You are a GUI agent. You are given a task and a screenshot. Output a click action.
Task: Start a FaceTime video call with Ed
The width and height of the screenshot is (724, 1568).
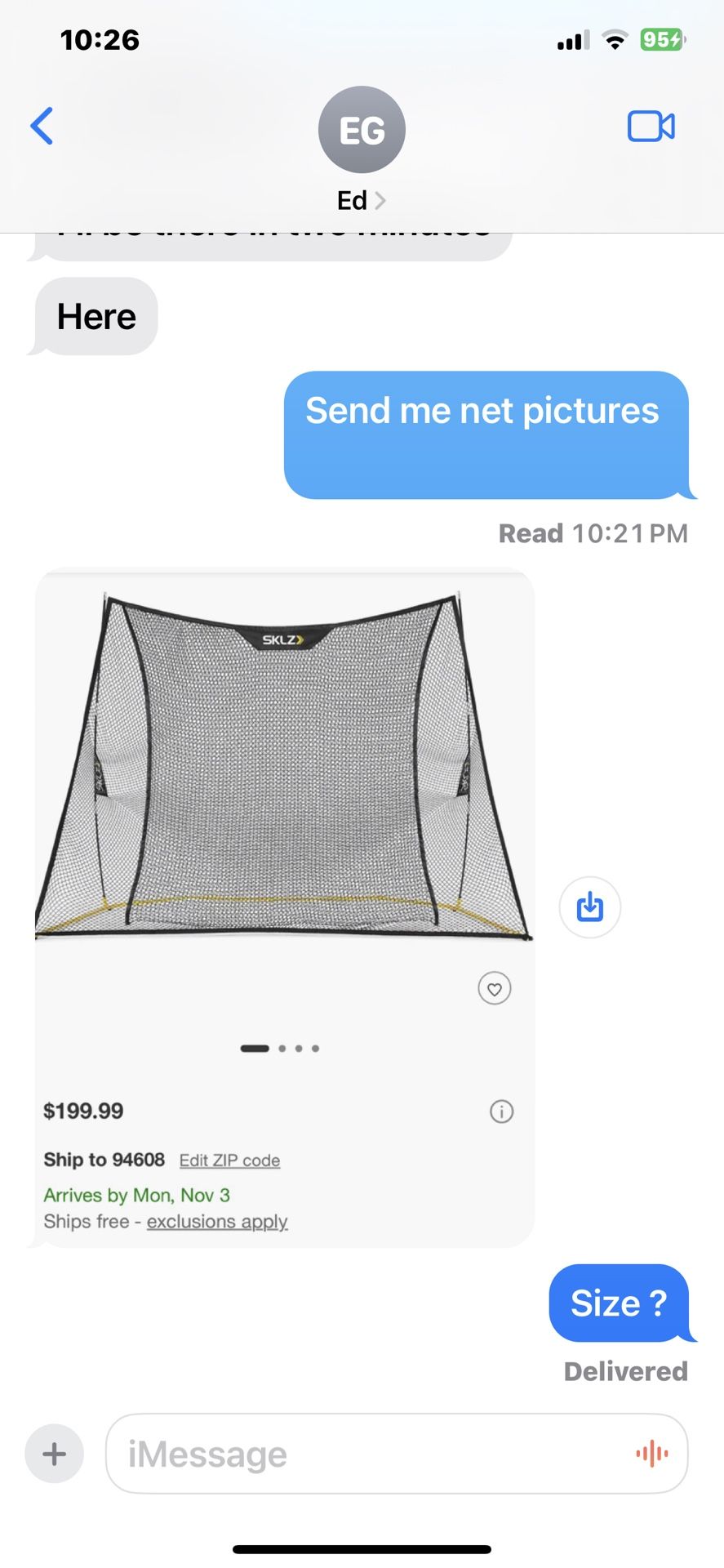tap(651, 126)
